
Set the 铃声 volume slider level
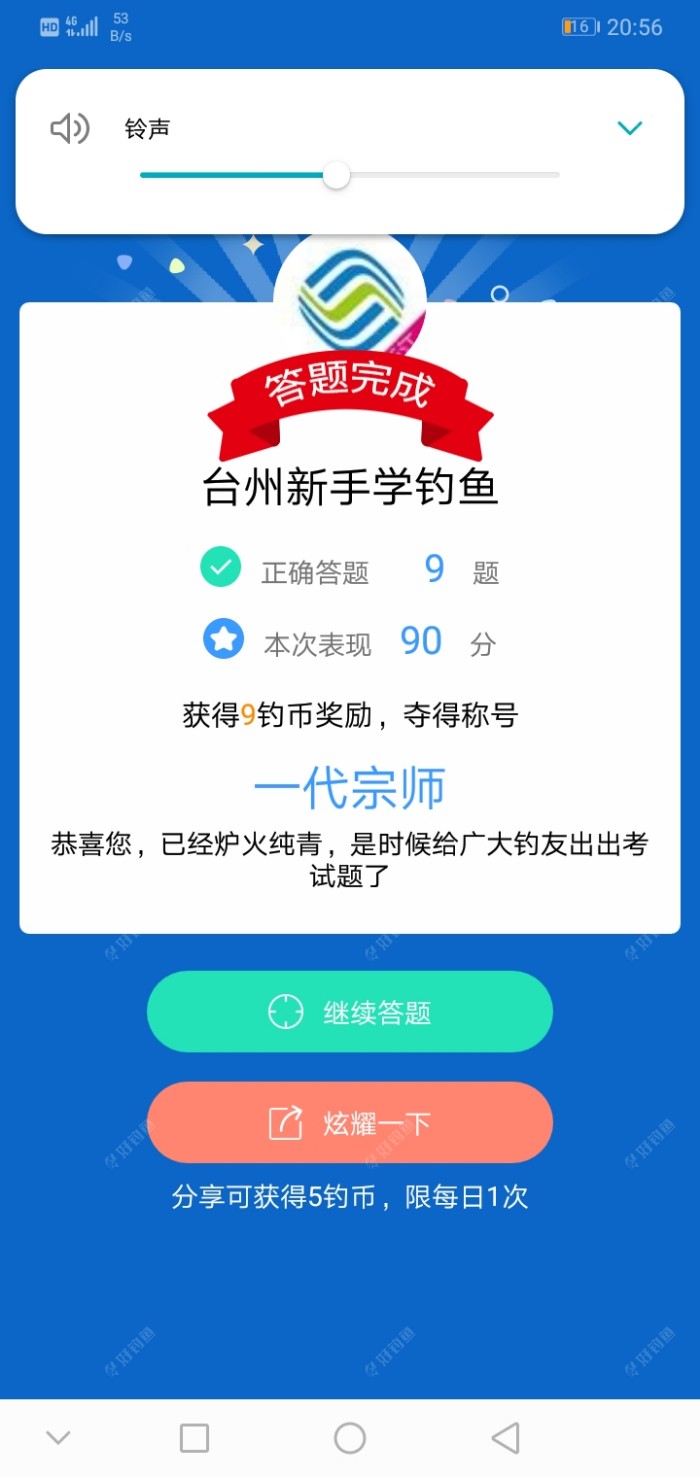(x=337, y=175)
